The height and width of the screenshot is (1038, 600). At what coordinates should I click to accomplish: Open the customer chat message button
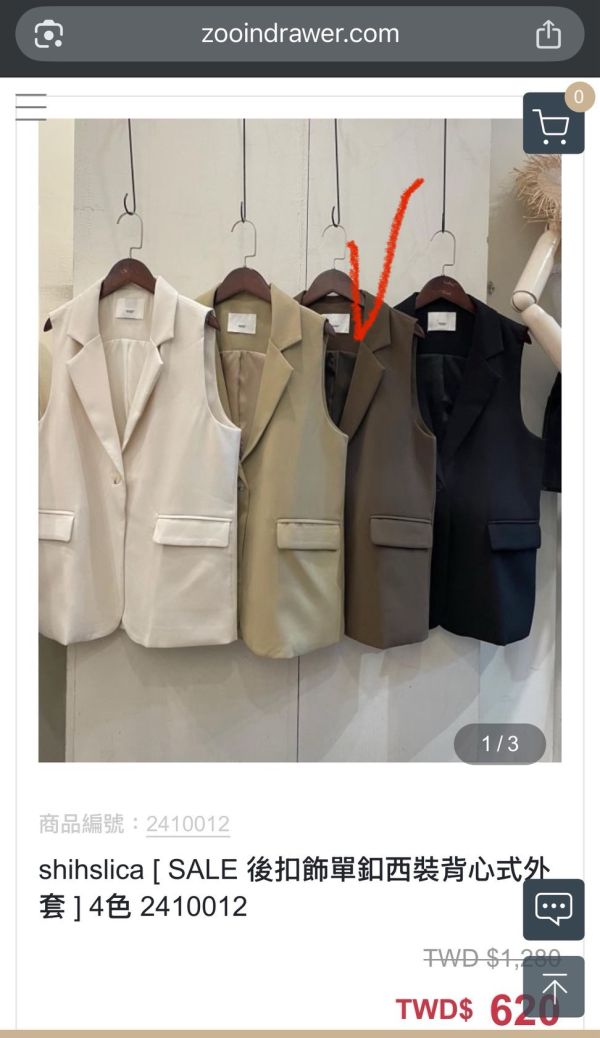click(553, 909)
